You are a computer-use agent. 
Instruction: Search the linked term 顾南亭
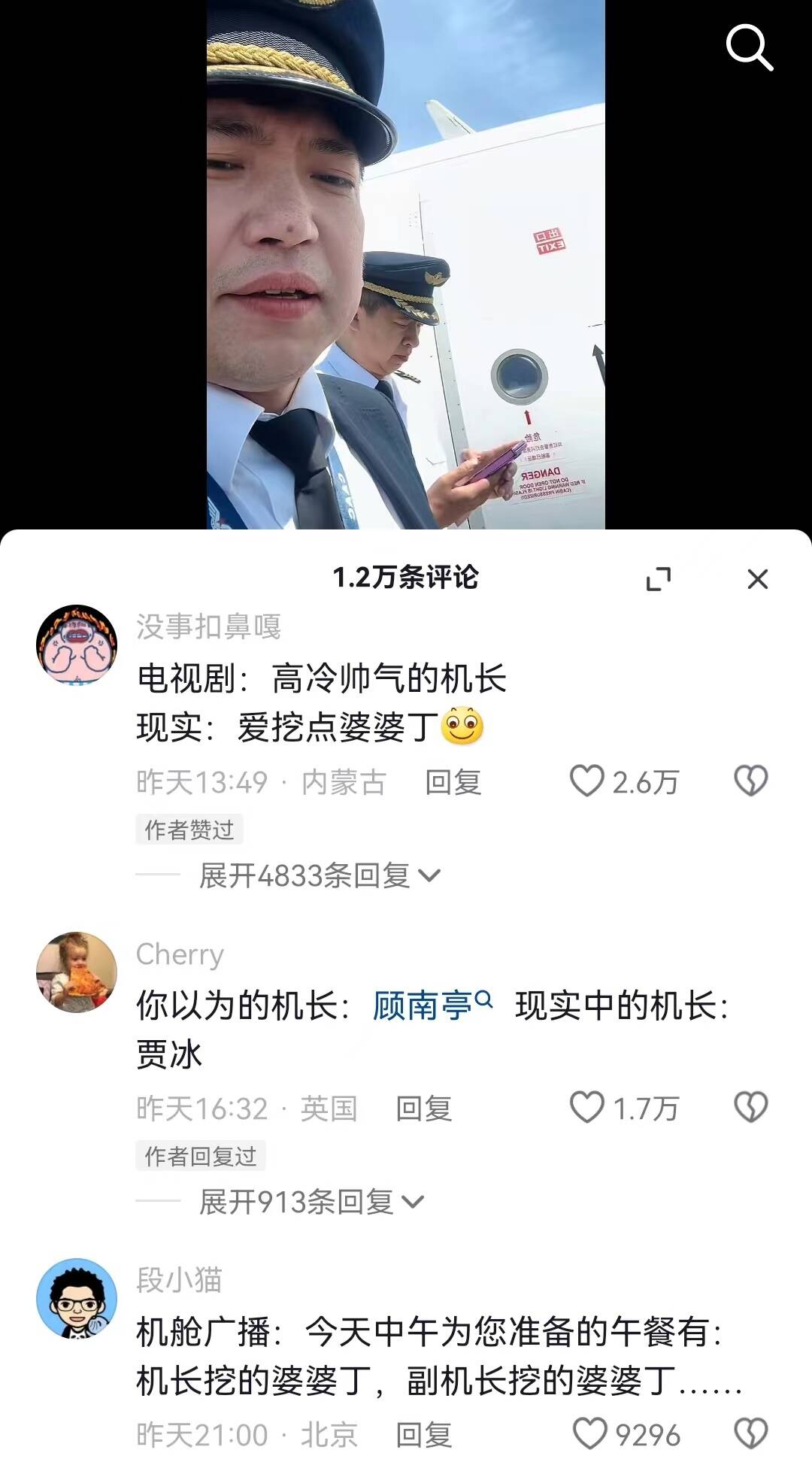432,1006
